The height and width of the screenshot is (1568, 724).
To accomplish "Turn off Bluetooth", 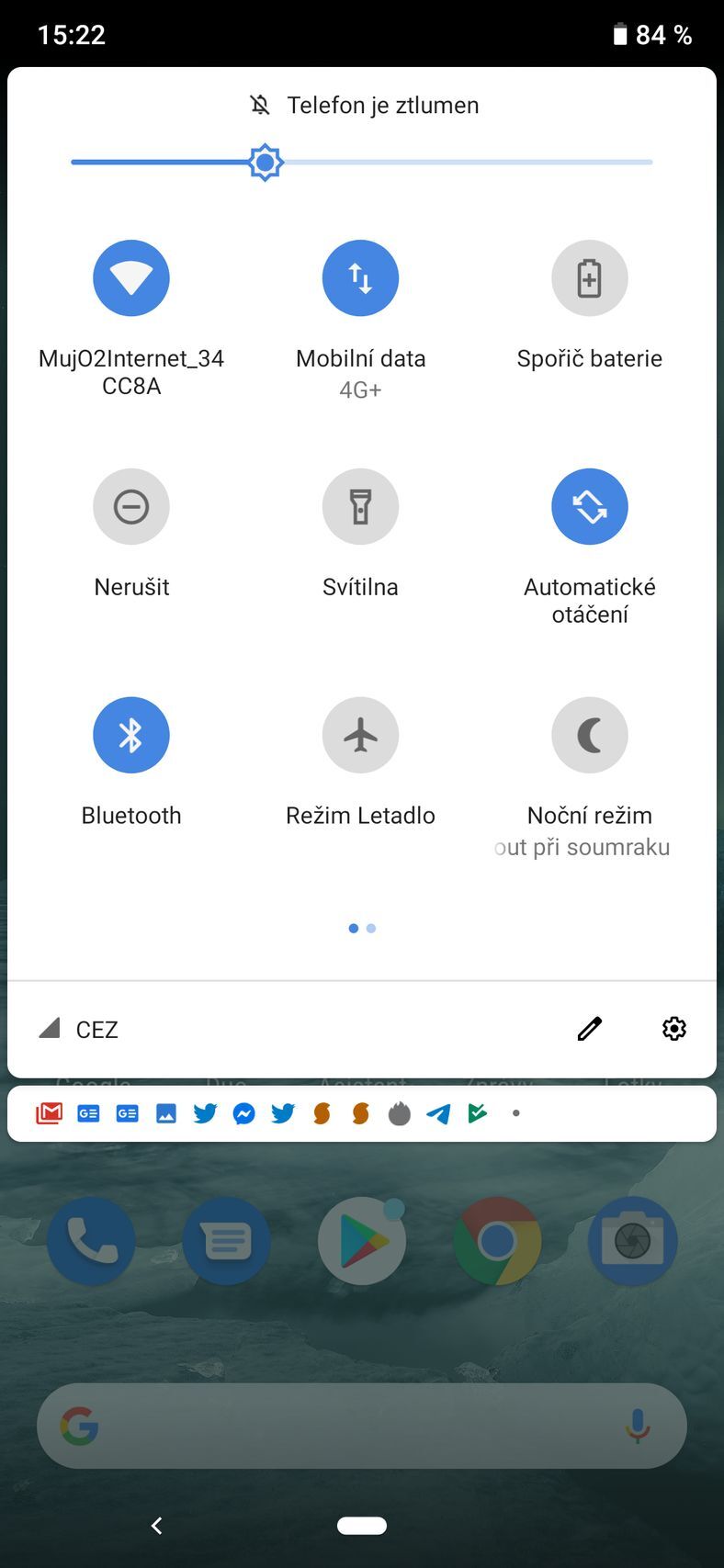I will pyautogui.click(x=131, y=735).
